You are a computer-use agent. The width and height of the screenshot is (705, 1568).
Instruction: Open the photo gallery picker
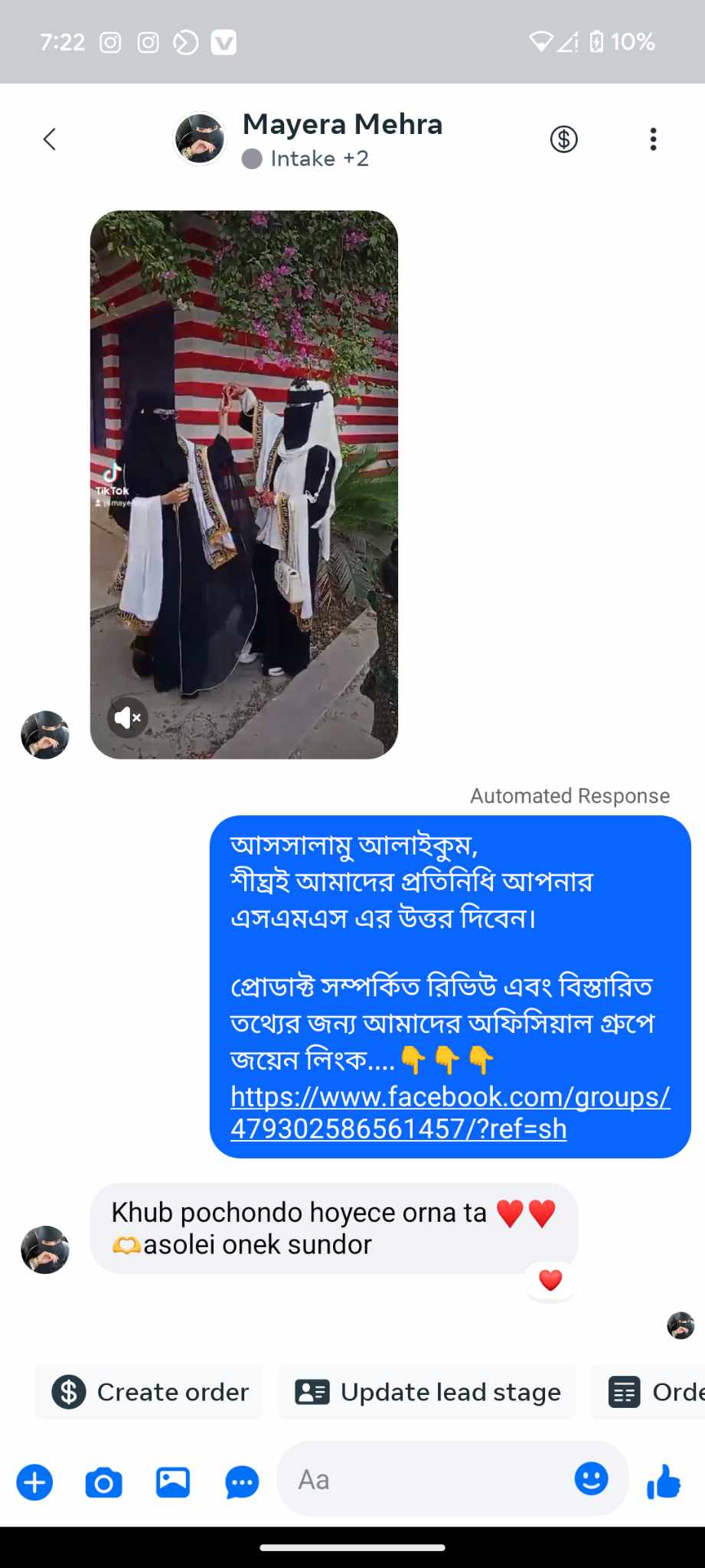click(173, 1482)
